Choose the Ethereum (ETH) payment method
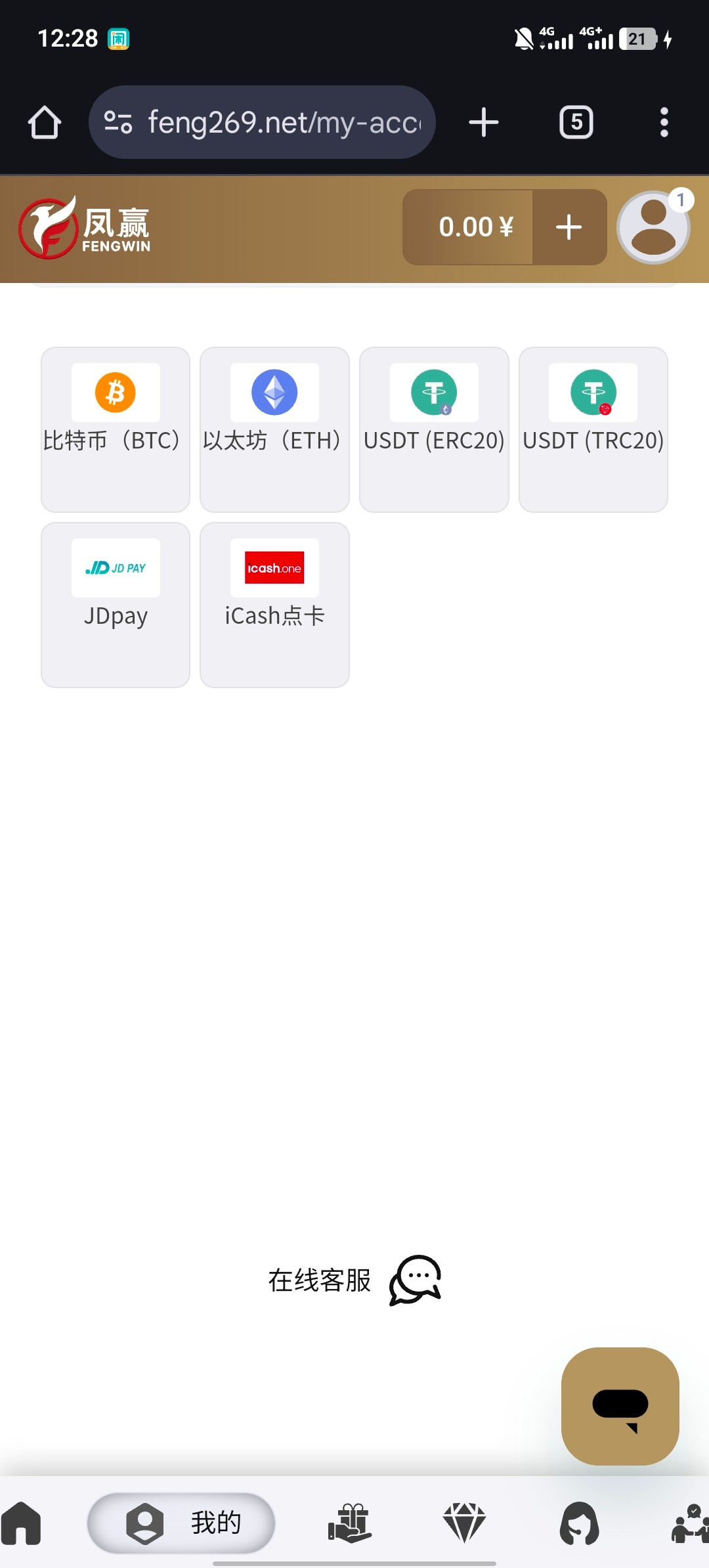The width and height of the screenshot is (709, 1568). (x=274, y=429)
